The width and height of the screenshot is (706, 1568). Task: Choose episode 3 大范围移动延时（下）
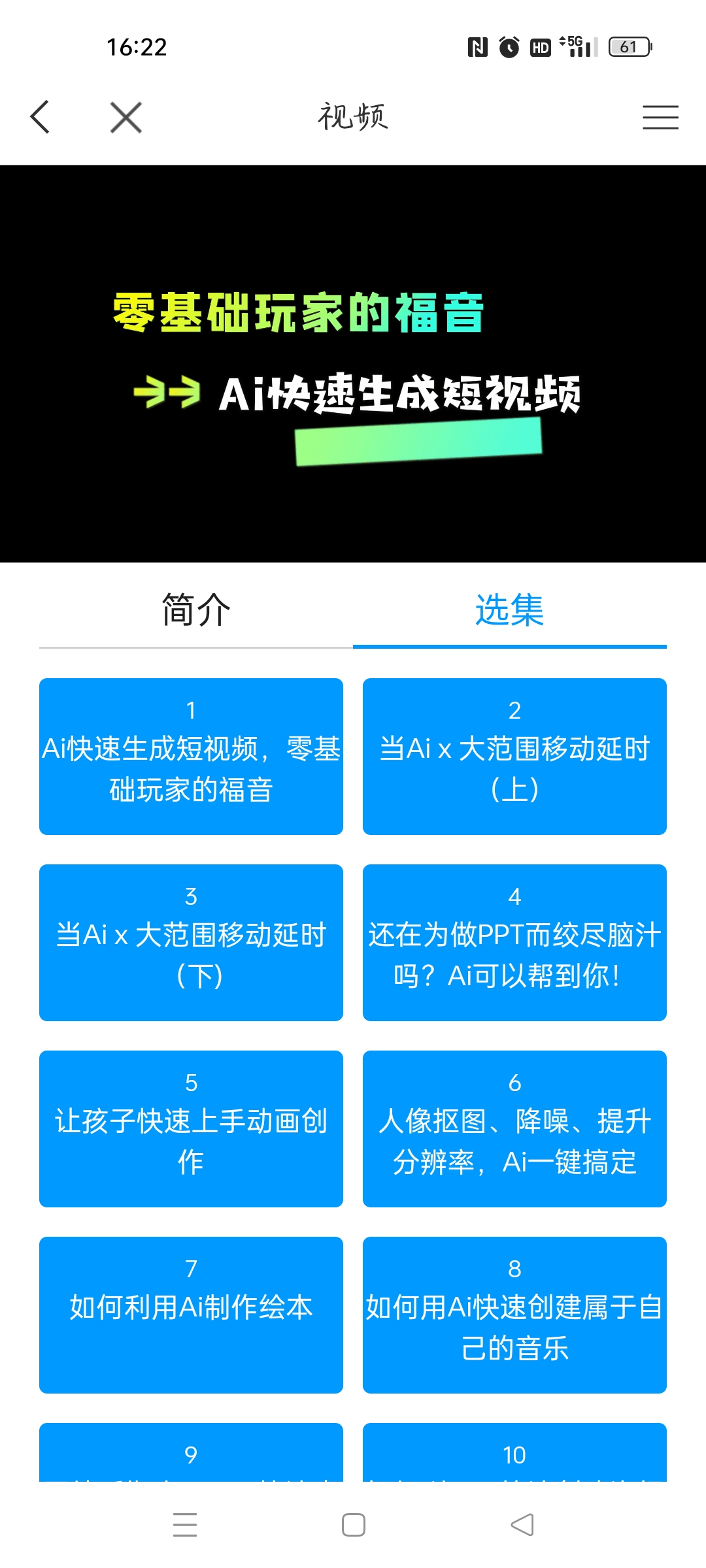191,943
